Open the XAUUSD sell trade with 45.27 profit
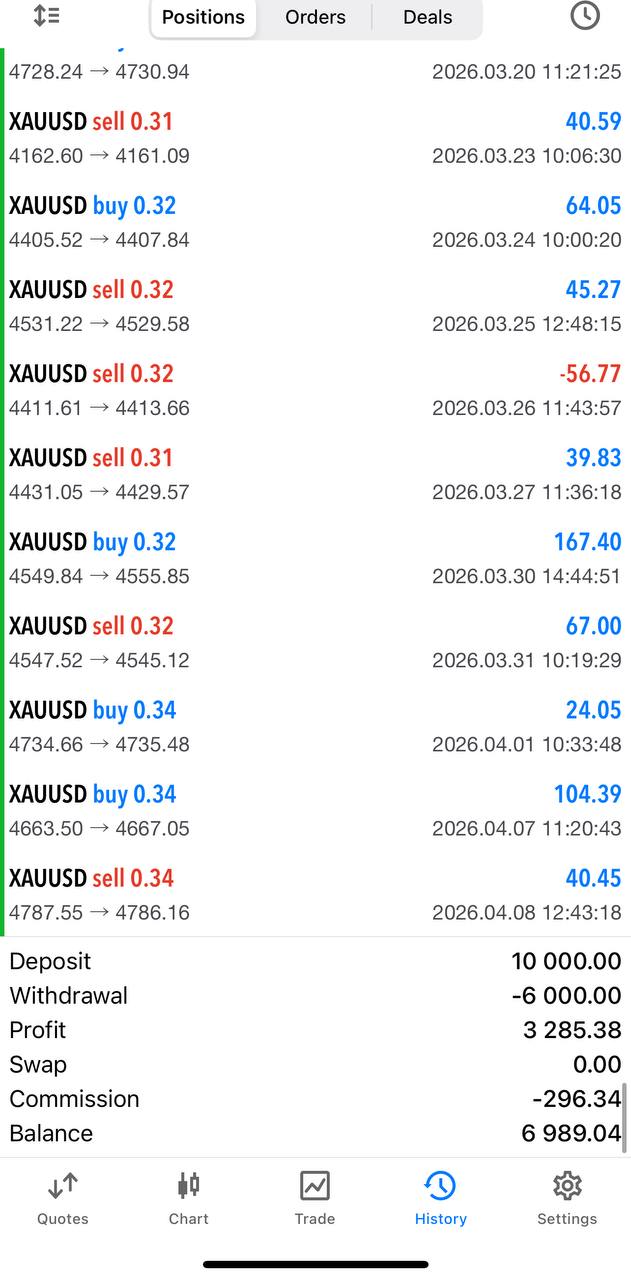Image resolution: width=631 pixels, height=1280 pixels. (315, 306)
